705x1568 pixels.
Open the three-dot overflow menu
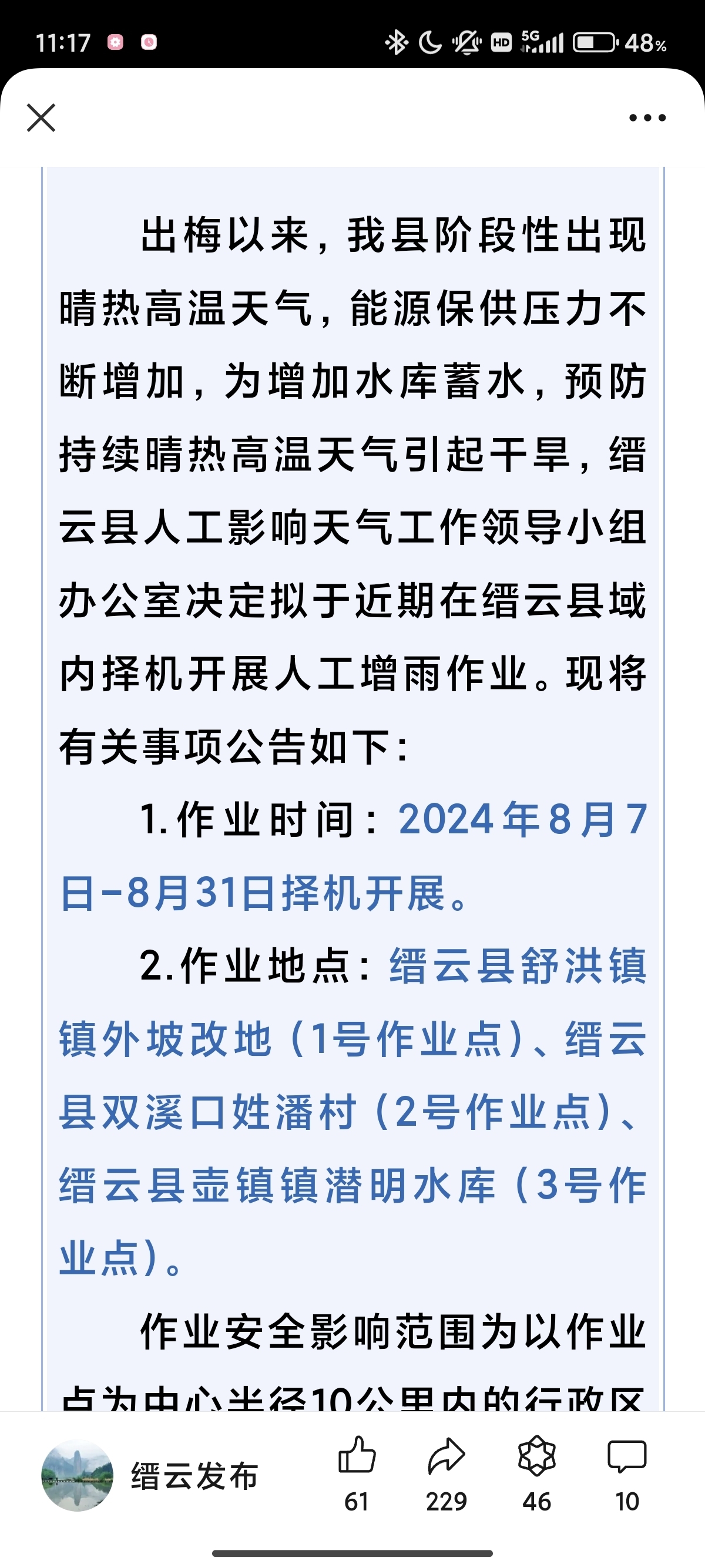tap(647, 117)
